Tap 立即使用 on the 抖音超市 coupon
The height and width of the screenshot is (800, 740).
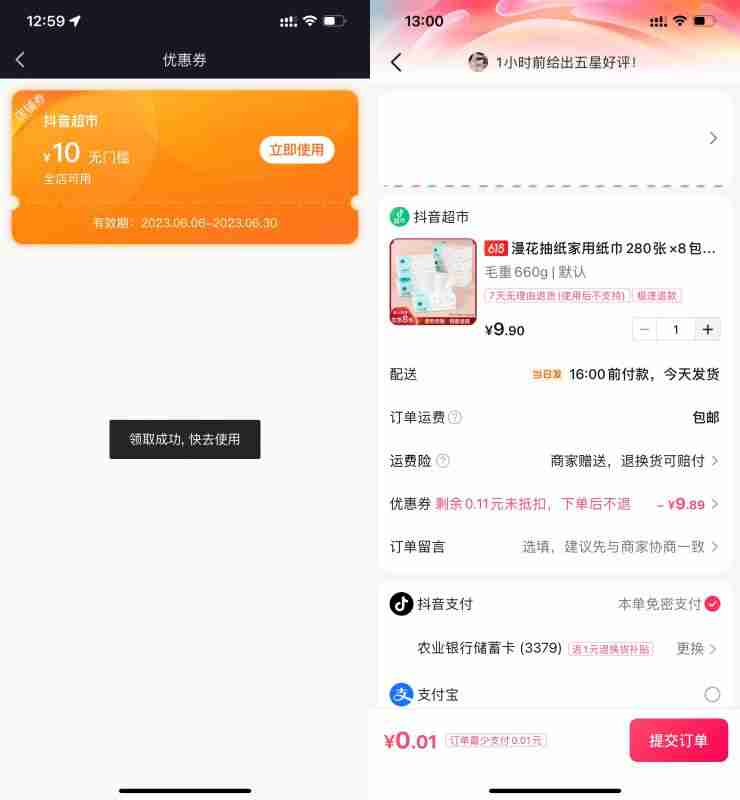coord(296,150)
